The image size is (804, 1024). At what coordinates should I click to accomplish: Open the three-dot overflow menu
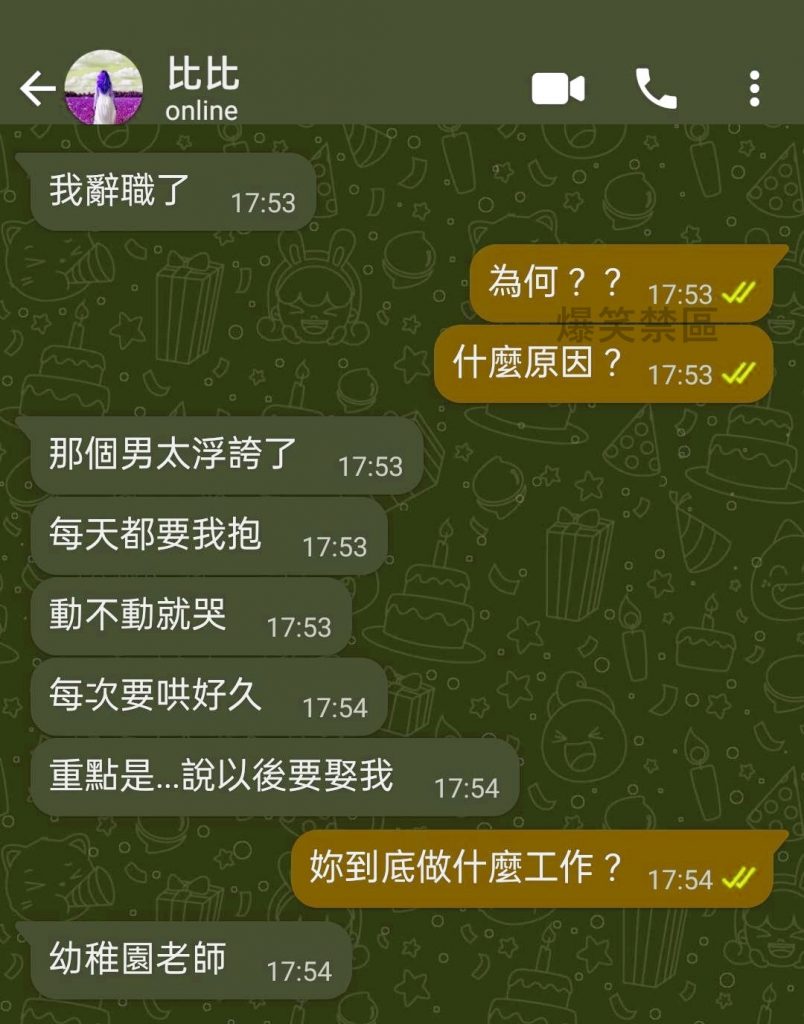click(x=754, y=89)
